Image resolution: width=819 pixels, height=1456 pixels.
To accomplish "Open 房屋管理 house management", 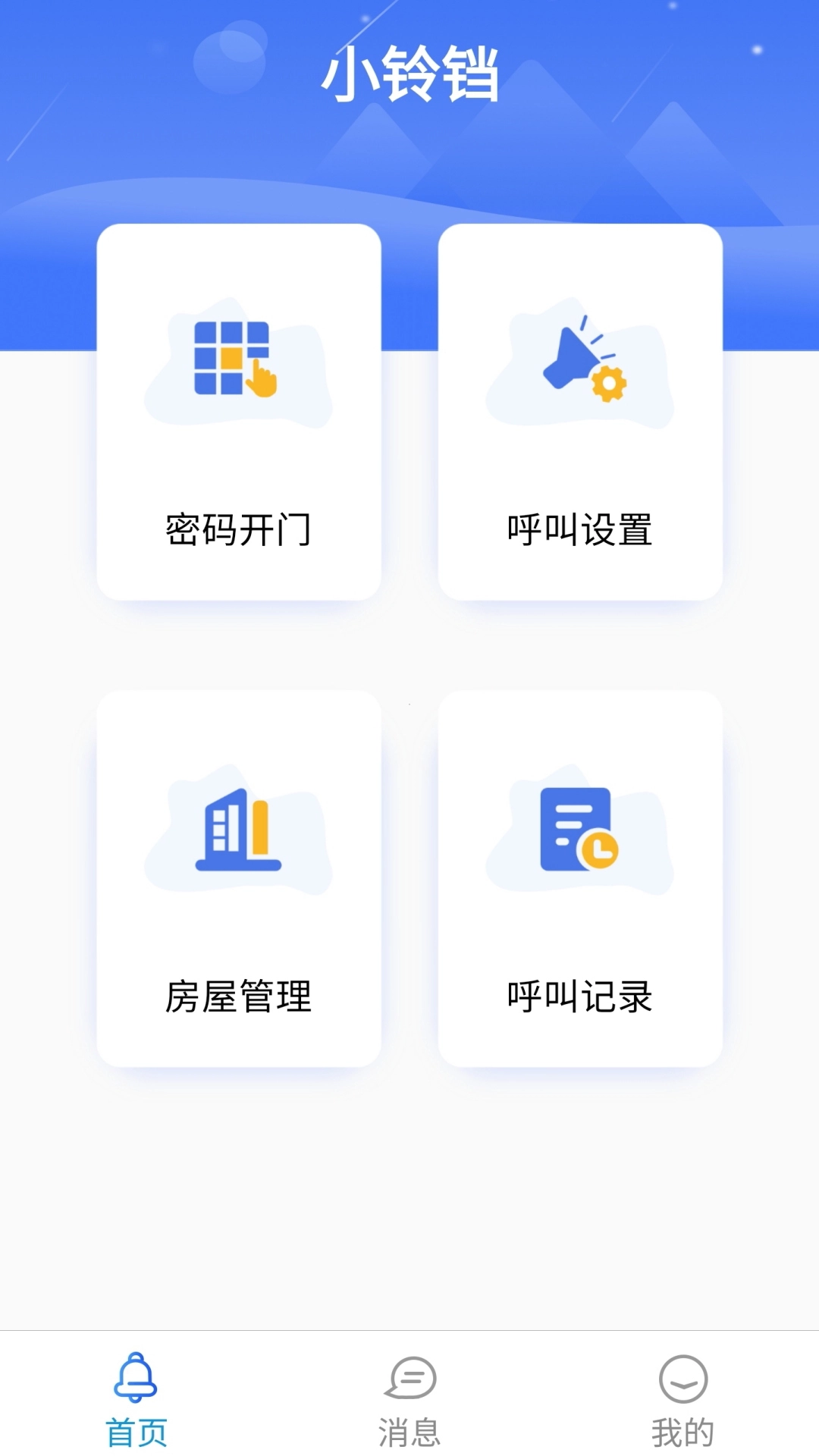I will click(239, 880).
